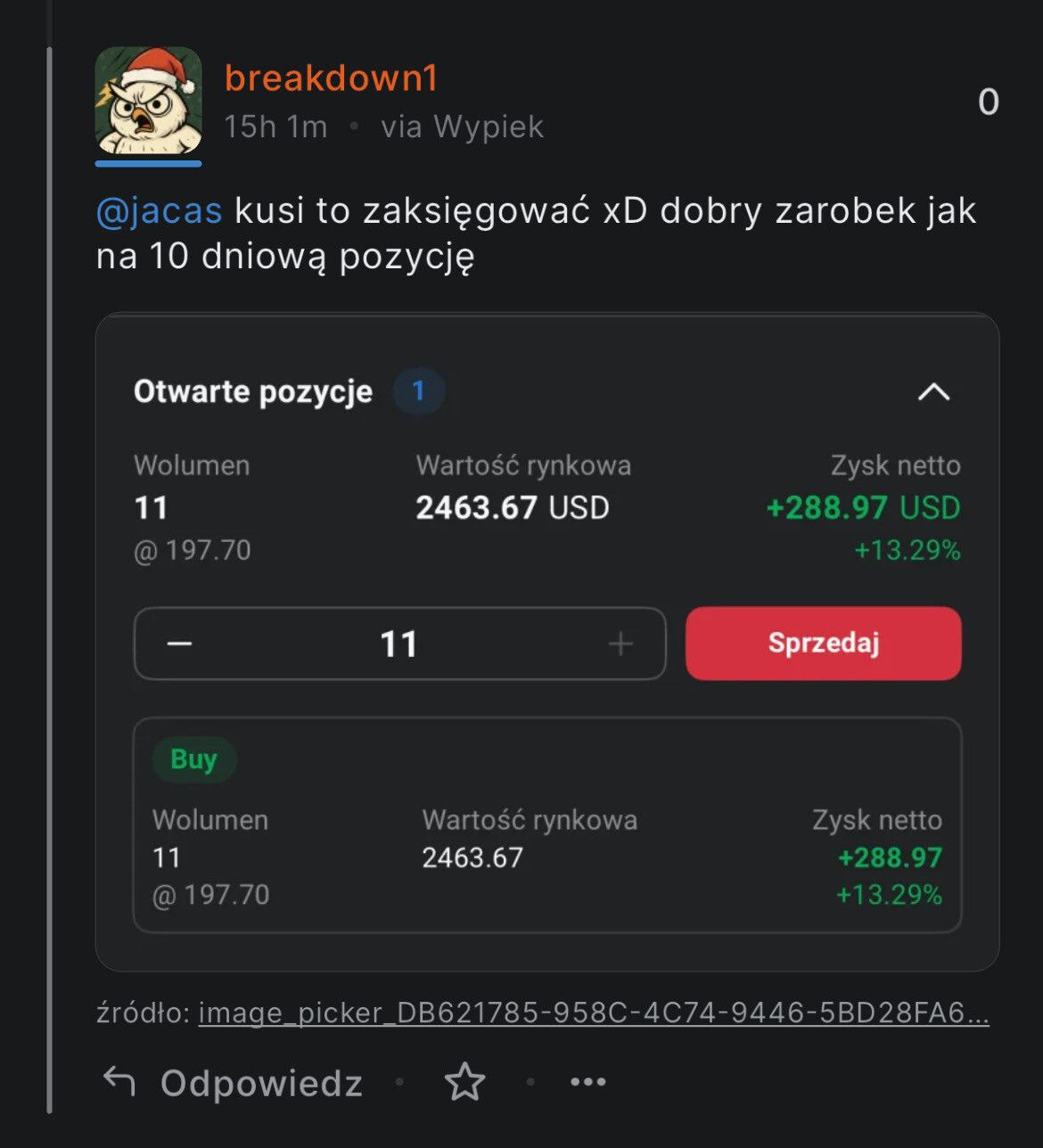Reply with Odpowiedz
This screenshot has height=1148, width=1043.
coord(234,1083)
